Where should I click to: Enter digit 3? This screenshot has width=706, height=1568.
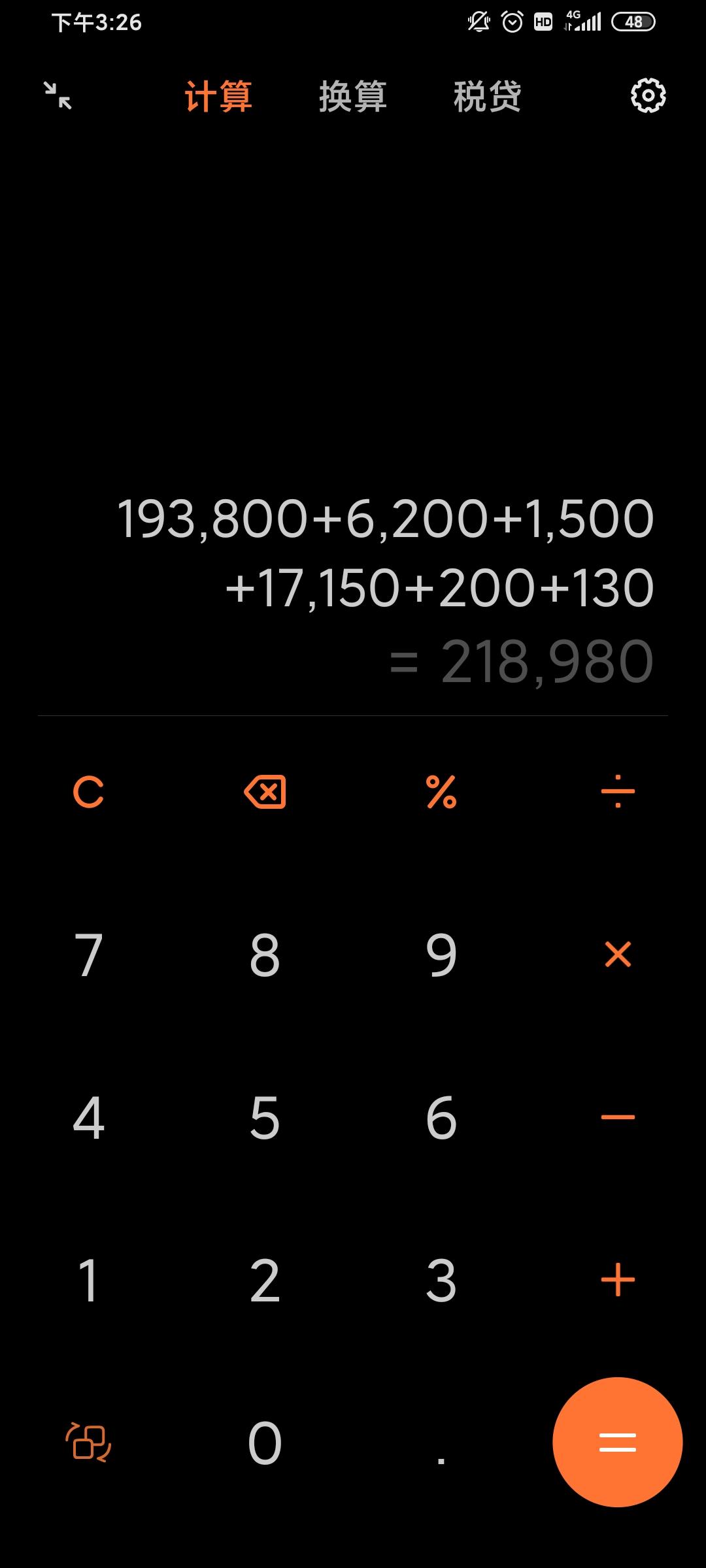click(x=441, y=1280)
